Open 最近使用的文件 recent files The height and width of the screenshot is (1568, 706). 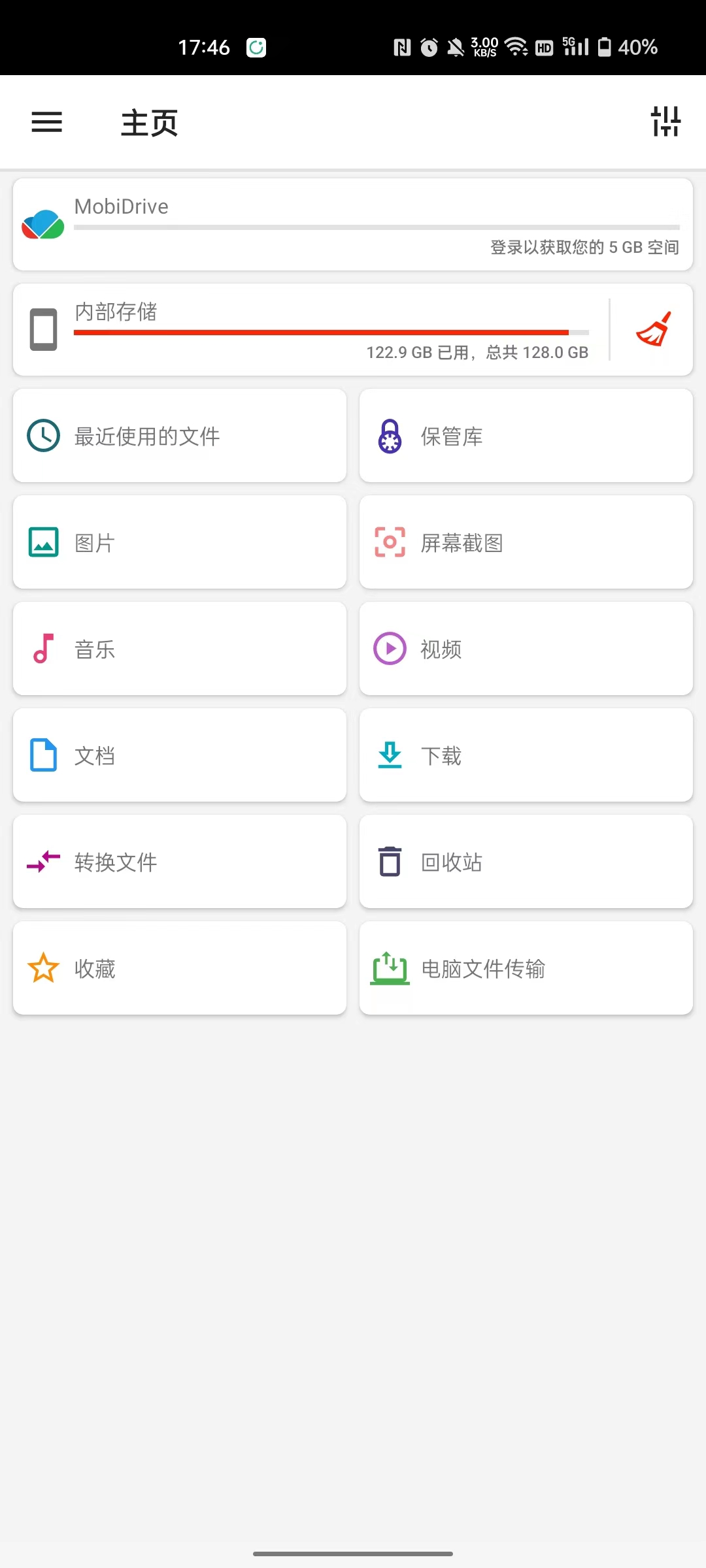[180, 436]
